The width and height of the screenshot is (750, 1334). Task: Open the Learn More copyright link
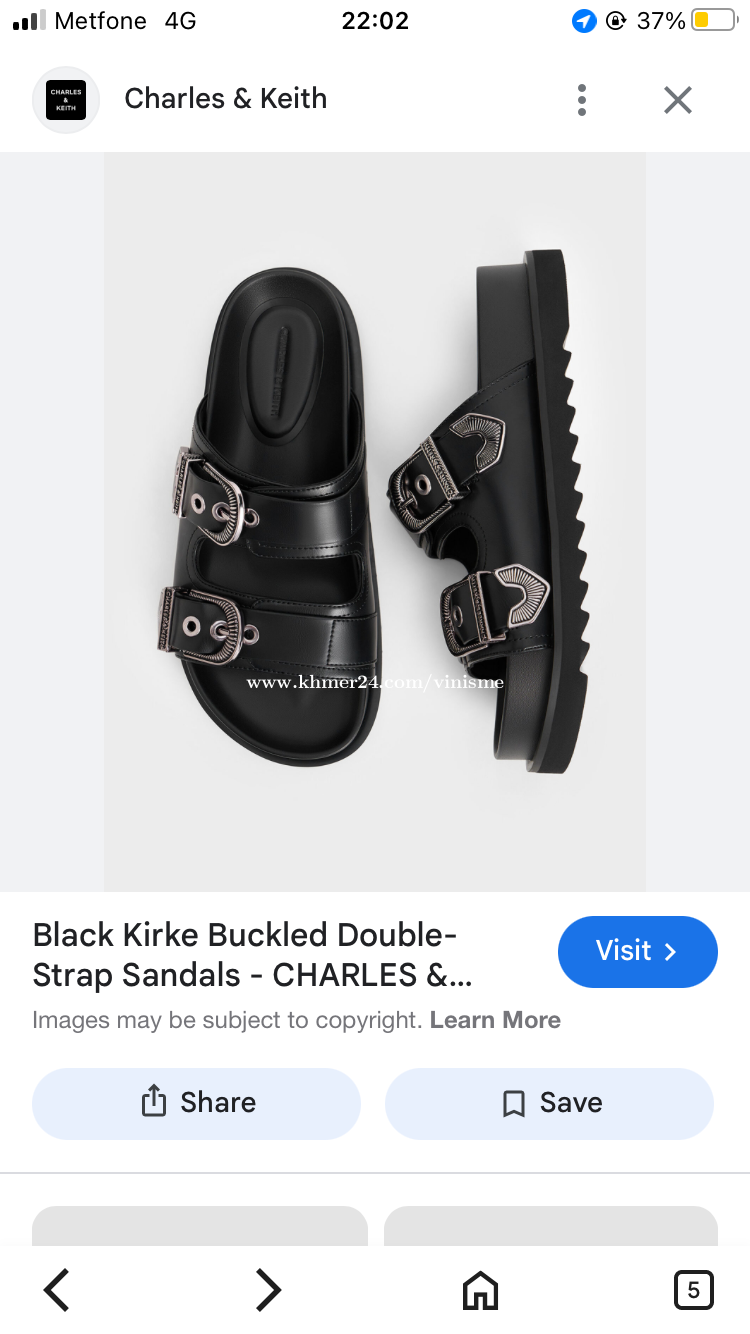coord(495,1020)
